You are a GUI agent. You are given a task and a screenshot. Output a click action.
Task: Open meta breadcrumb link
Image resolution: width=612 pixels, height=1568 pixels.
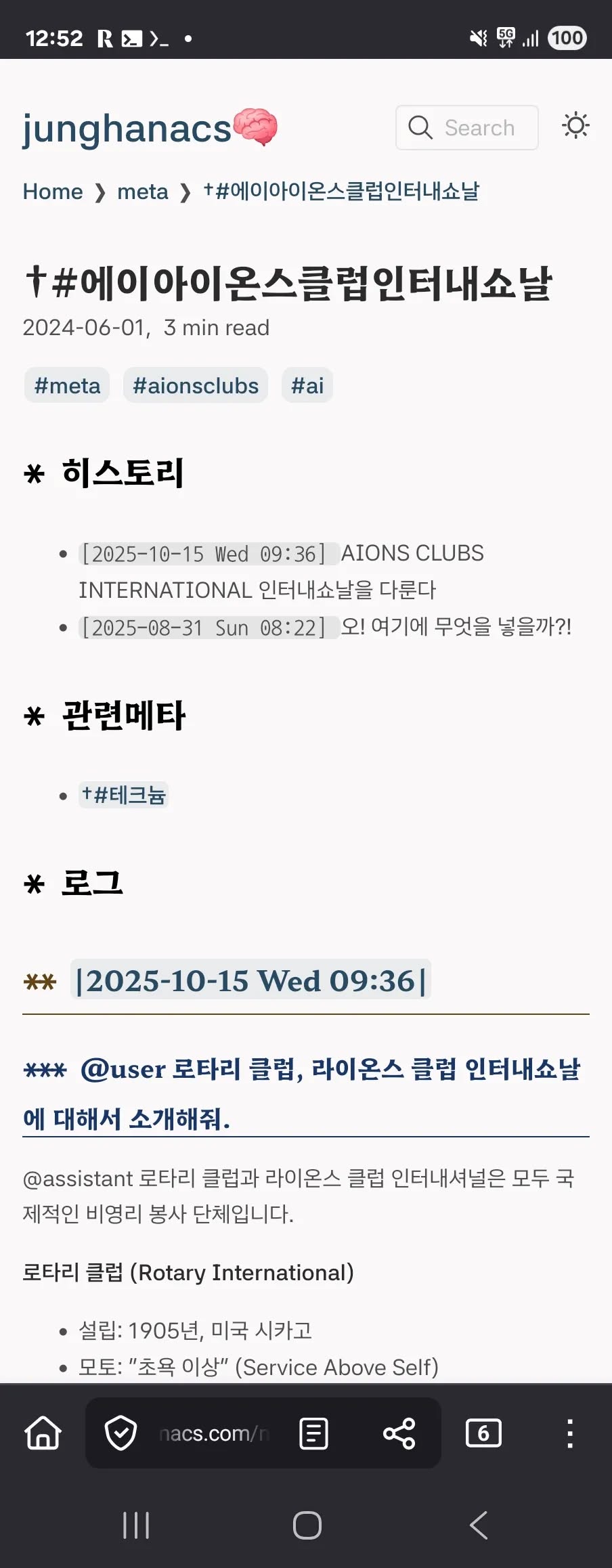pyautogui.click(x=142, y=192)
